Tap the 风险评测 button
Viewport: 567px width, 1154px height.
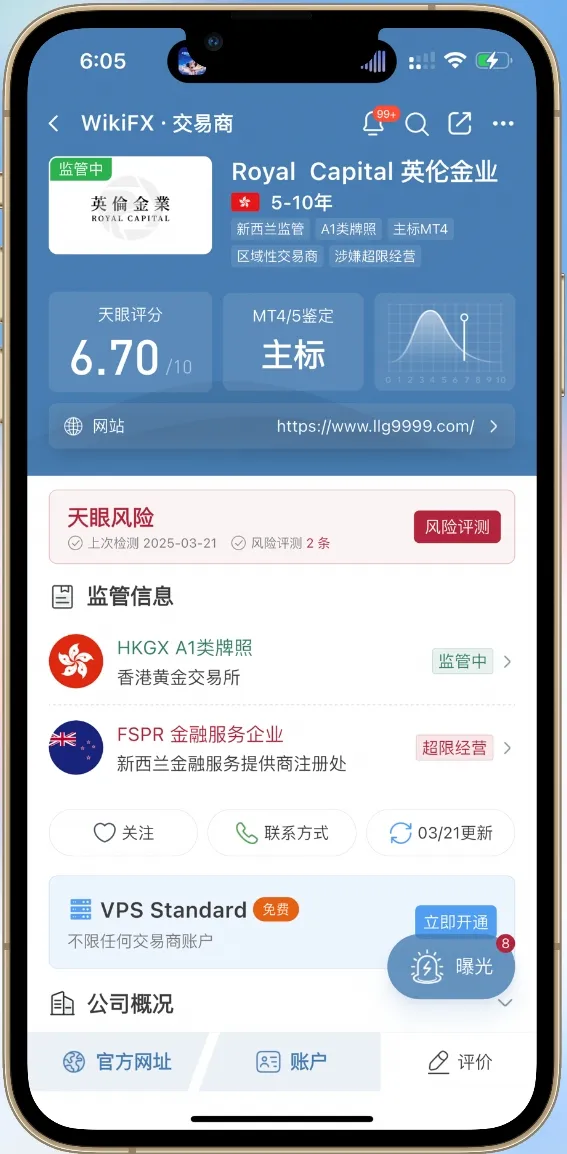pyautogui.click(x=457, y=527)
